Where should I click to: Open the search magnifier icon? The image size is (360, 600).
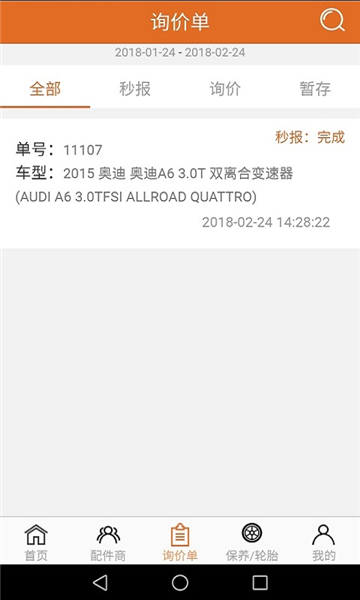pyautogui.click(x=332, y=20)
